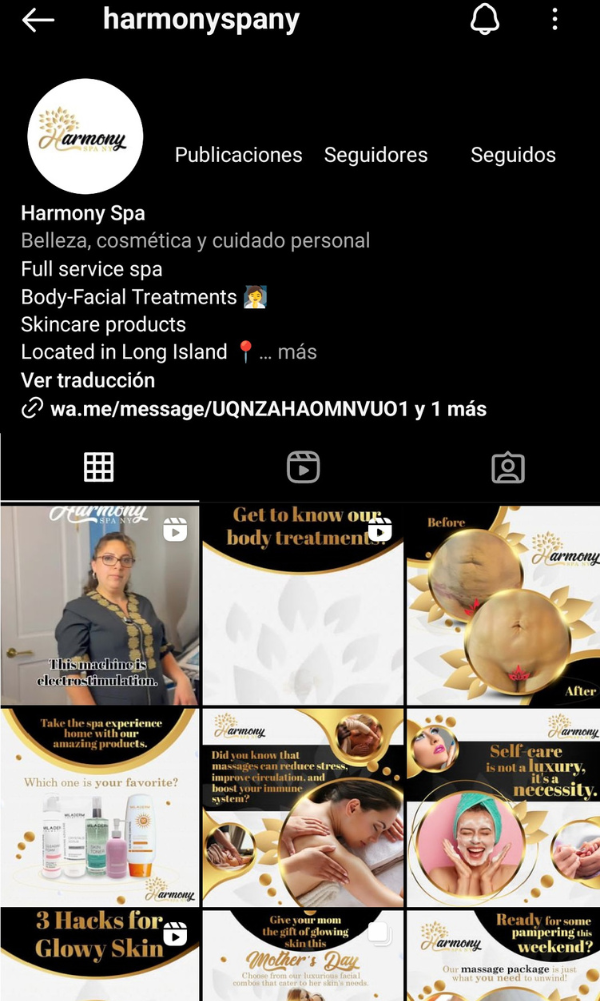Viewport: 600px width, 1001px height.
Task: Open "3 Hacks for Glowy Skin" reel
Action: pos(99,955)
